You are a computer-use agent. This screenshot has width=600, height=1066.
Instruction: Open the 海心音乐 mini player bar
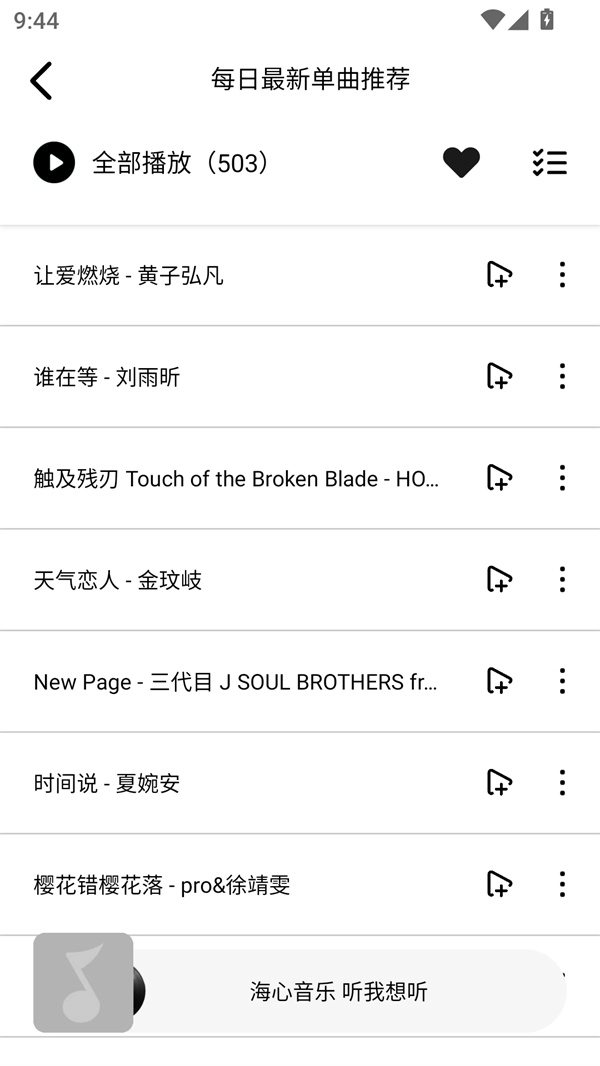tap(340, 991)
